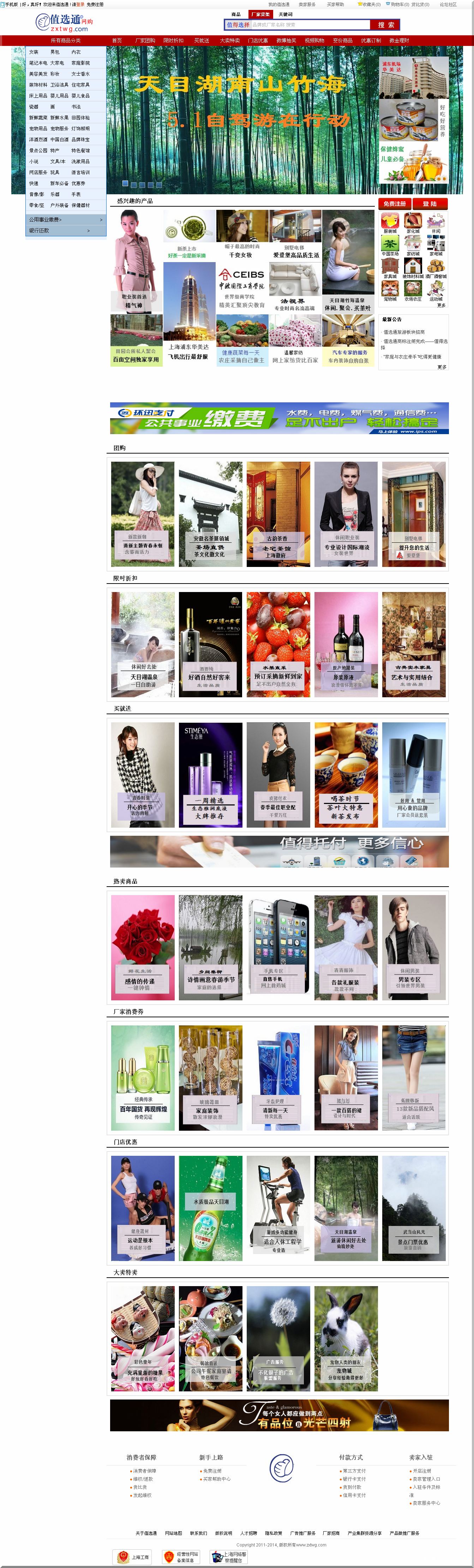Switch to the 关键词 search tab
The height and width of the screenshot is (1568, 474).
[286, 14]
